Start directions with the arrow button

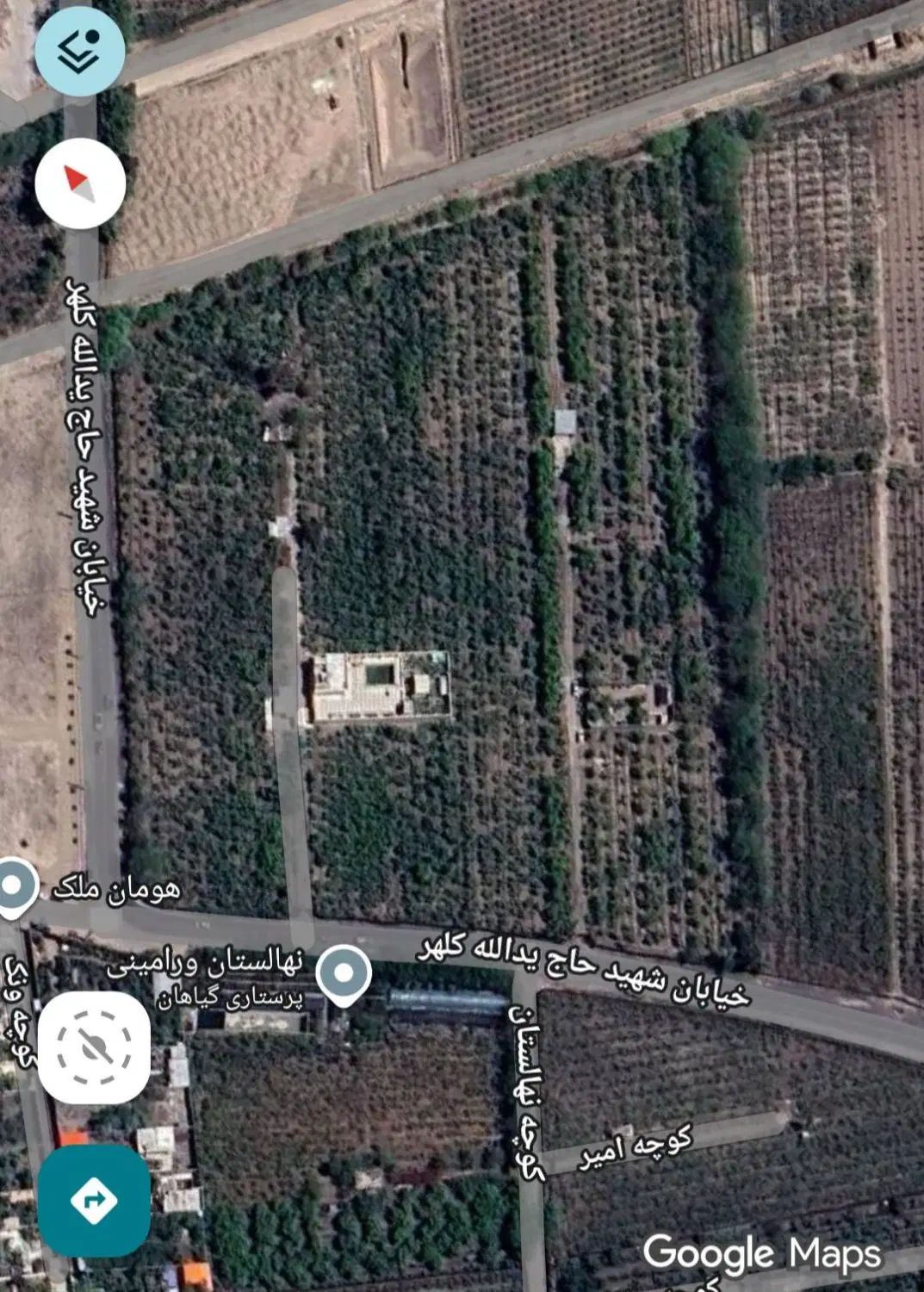(94, 1200)
